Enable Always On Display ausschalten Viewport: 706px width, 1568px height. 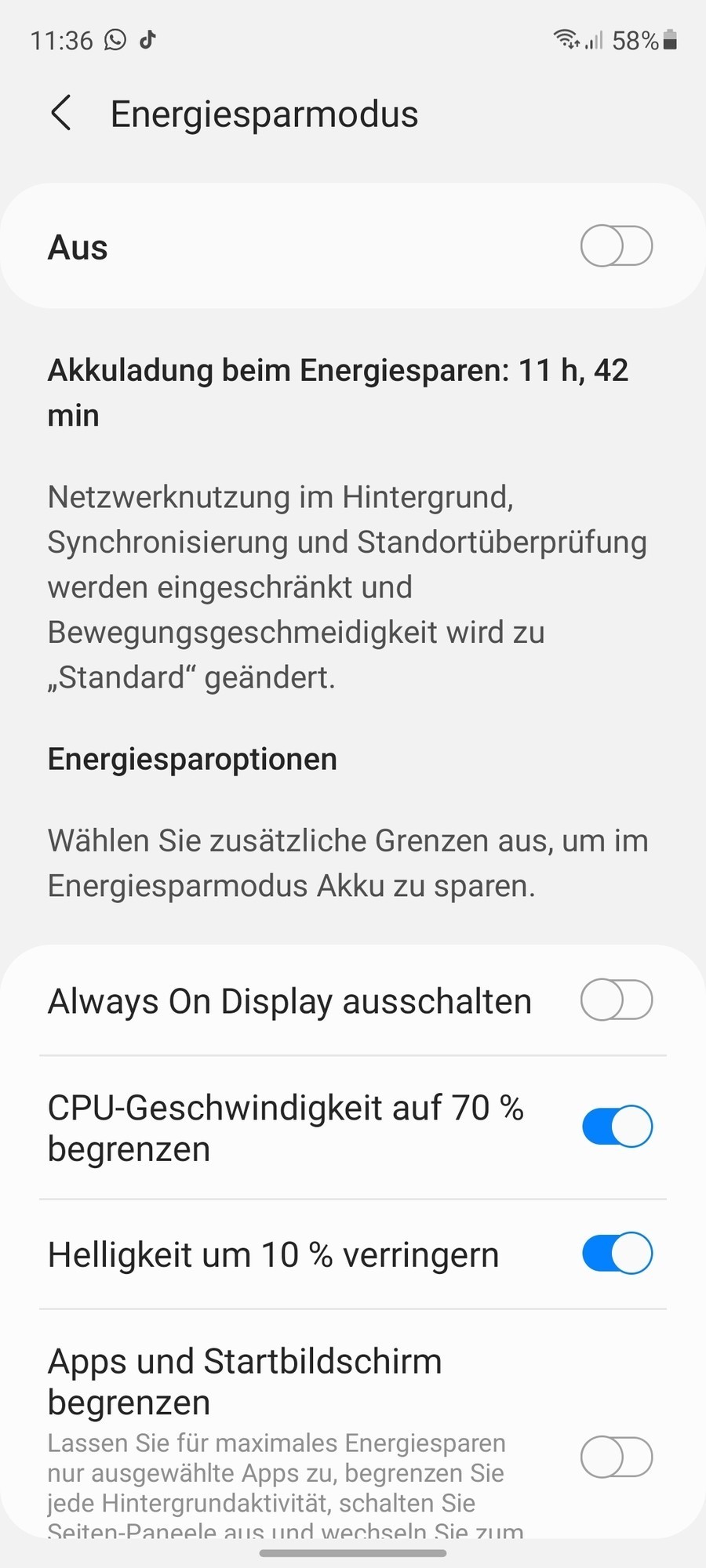point(616,1000)
